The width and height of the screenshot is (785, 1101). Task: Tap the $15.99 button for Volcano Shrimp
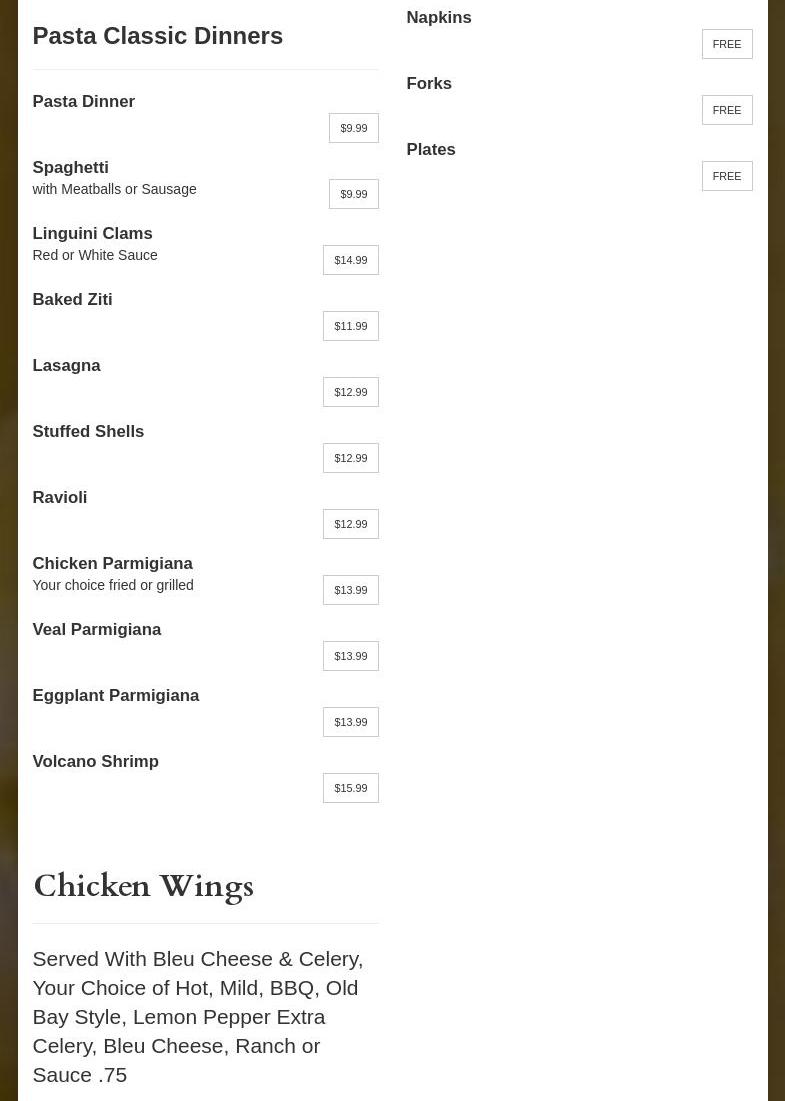coord(350,788)
